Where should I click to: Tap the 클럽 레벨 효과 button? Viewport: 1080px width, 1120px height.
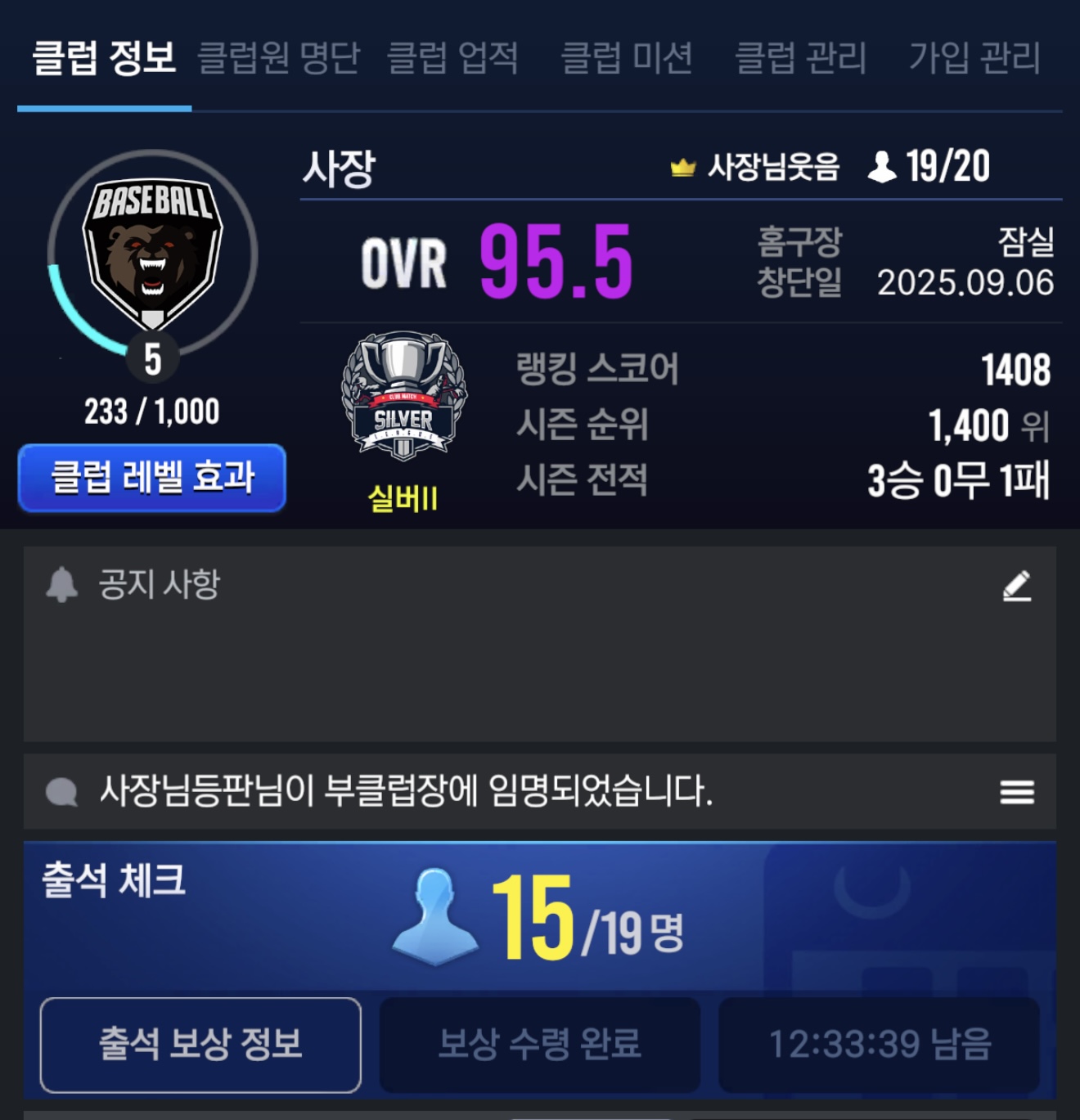[152, 478]
